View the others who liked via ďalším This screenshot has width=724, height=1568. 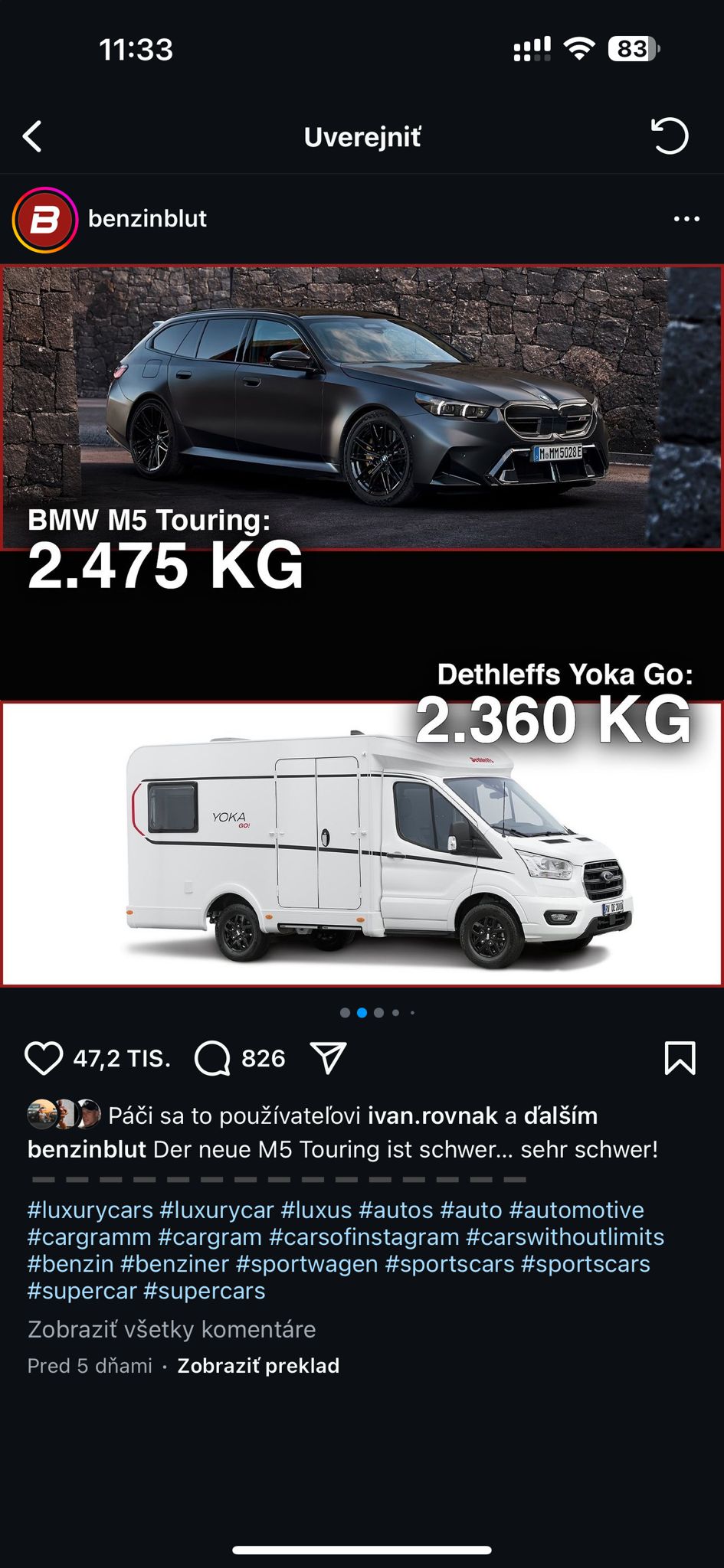click(x=561, y=1116)
